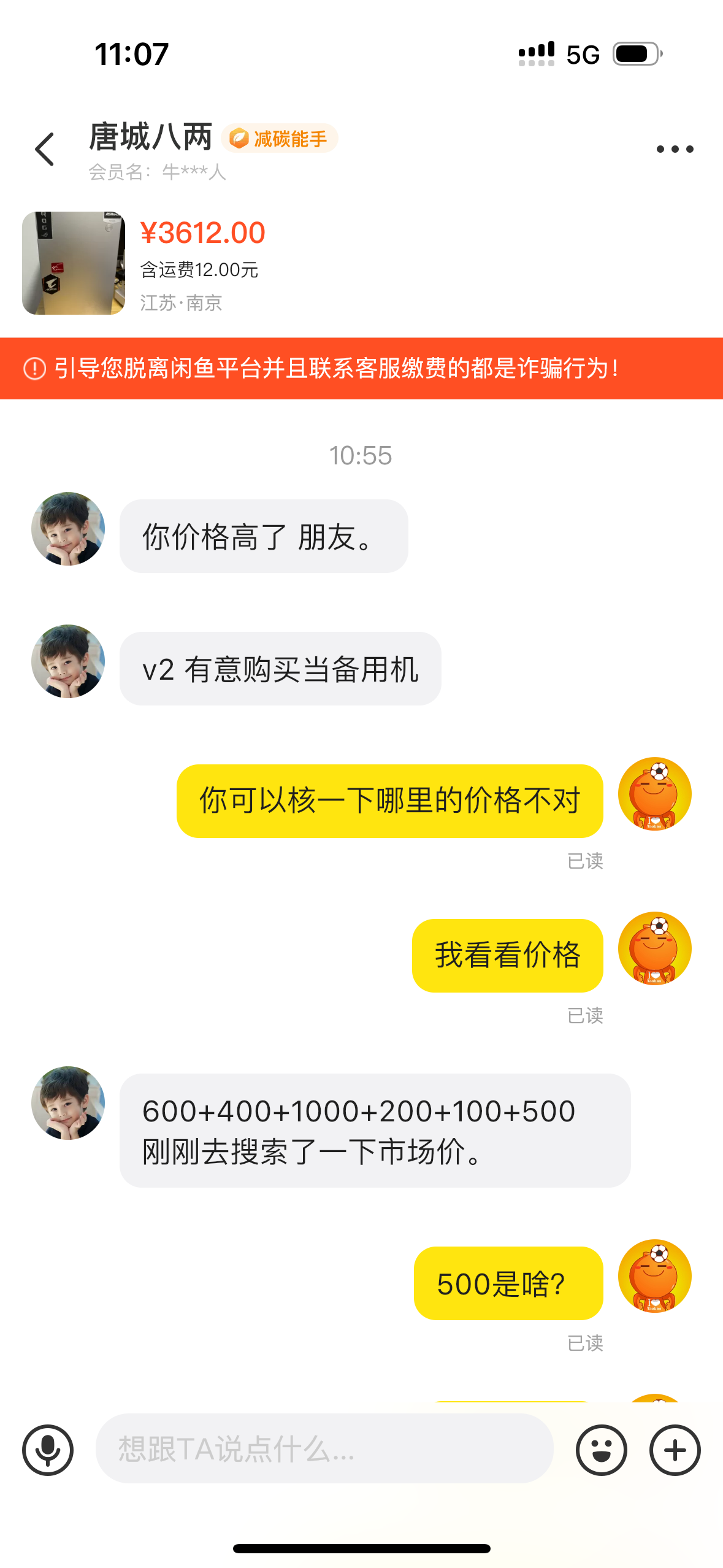
Task: Go back from the 唐城八两 chat
Action: click(x=45, y=149)
